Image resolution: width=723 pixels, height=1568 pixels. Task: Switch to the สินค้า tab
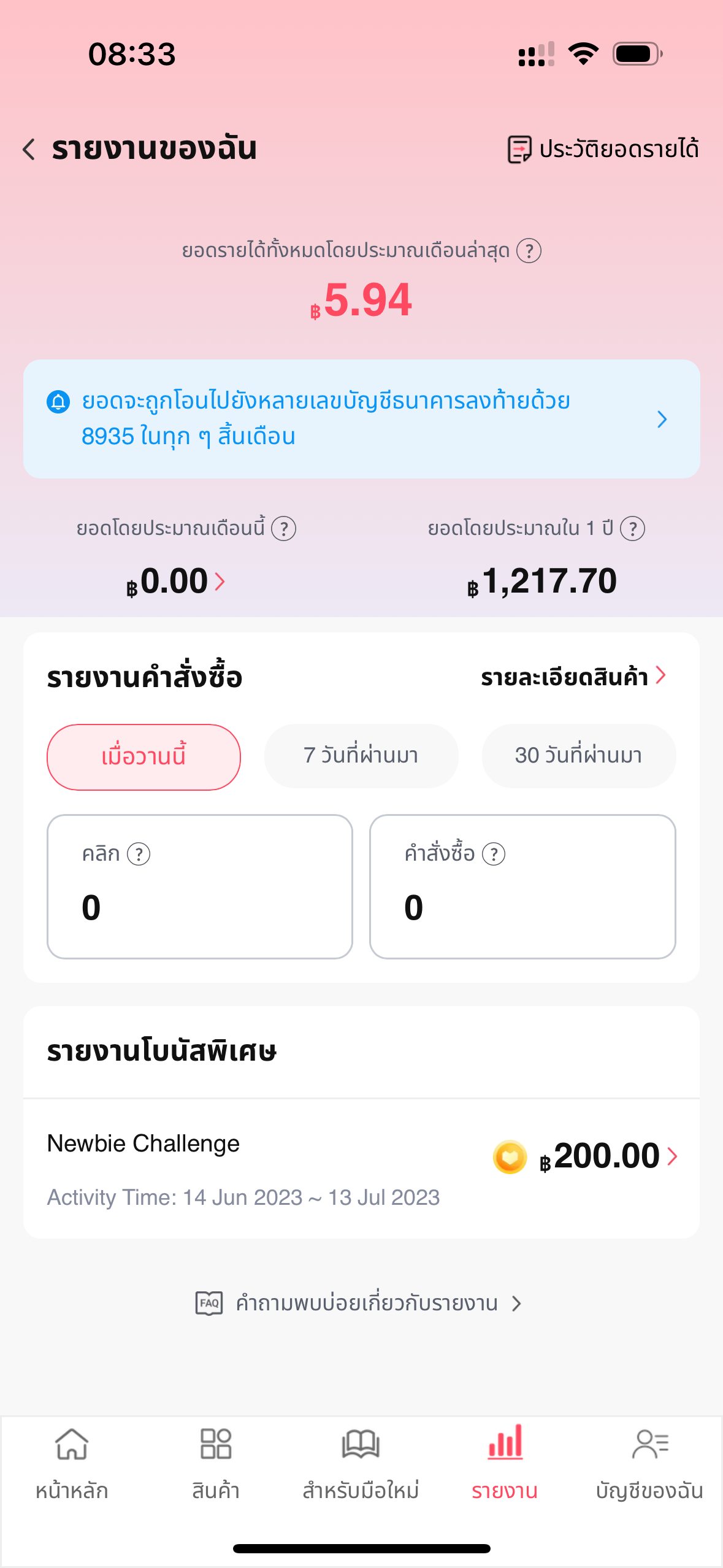point(216,1462)
